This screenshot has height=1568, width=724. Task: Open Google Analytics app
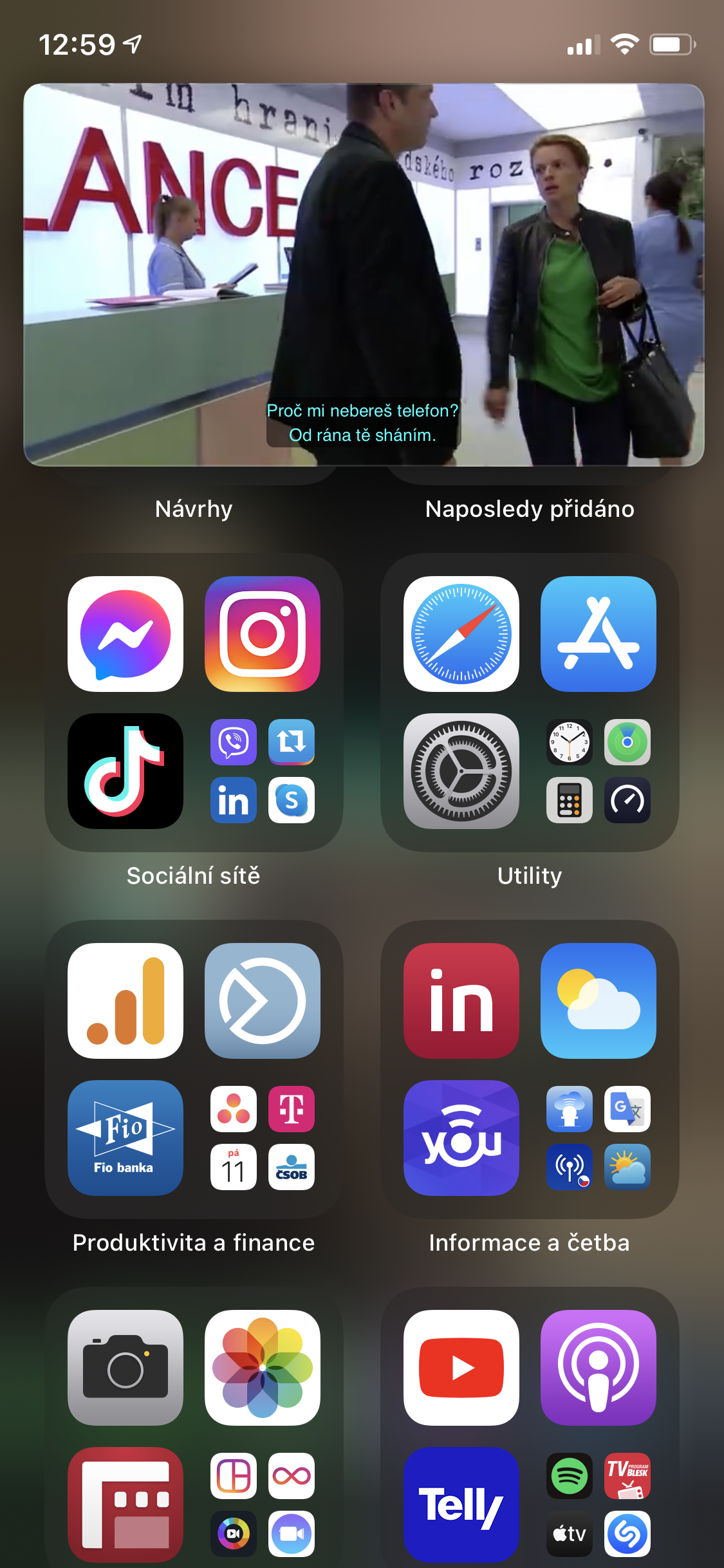(125, 1001)
